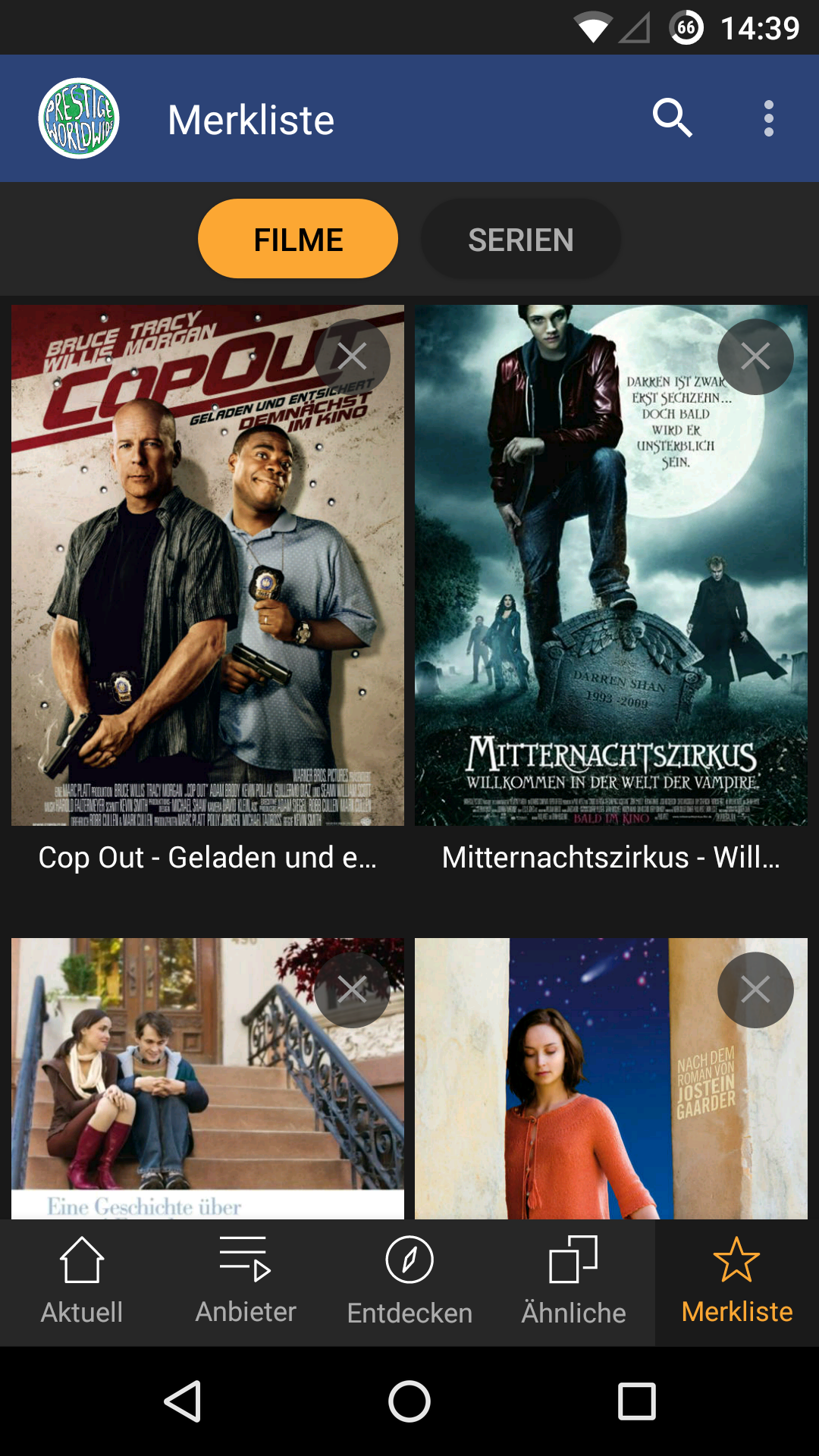The image size is (819, 1456).
Task: Remove Cop Out from the watchlist
Action: pyautogui.click(x=353, y=356)
